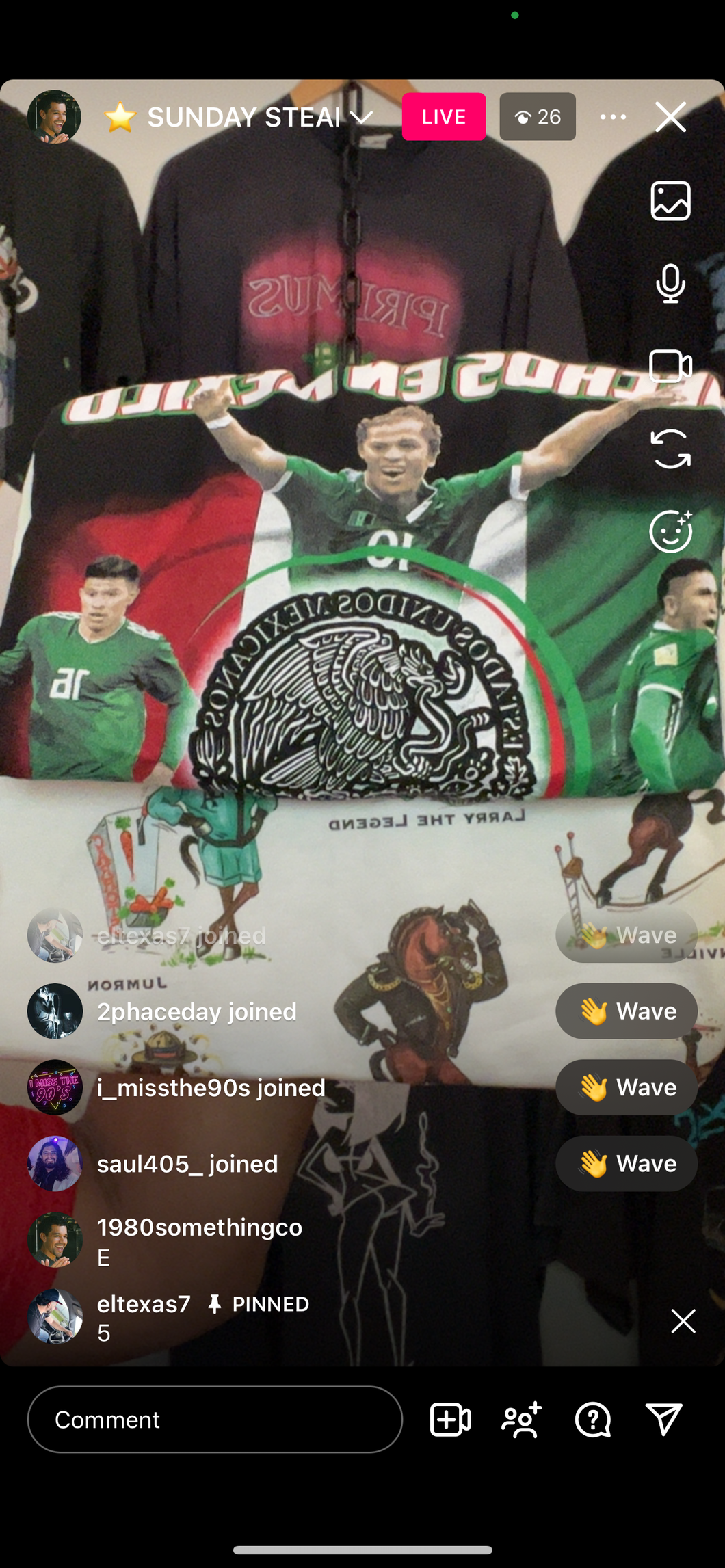Invite people to join the live
Screen dimensions: 725x1568
click(522, 1420)
